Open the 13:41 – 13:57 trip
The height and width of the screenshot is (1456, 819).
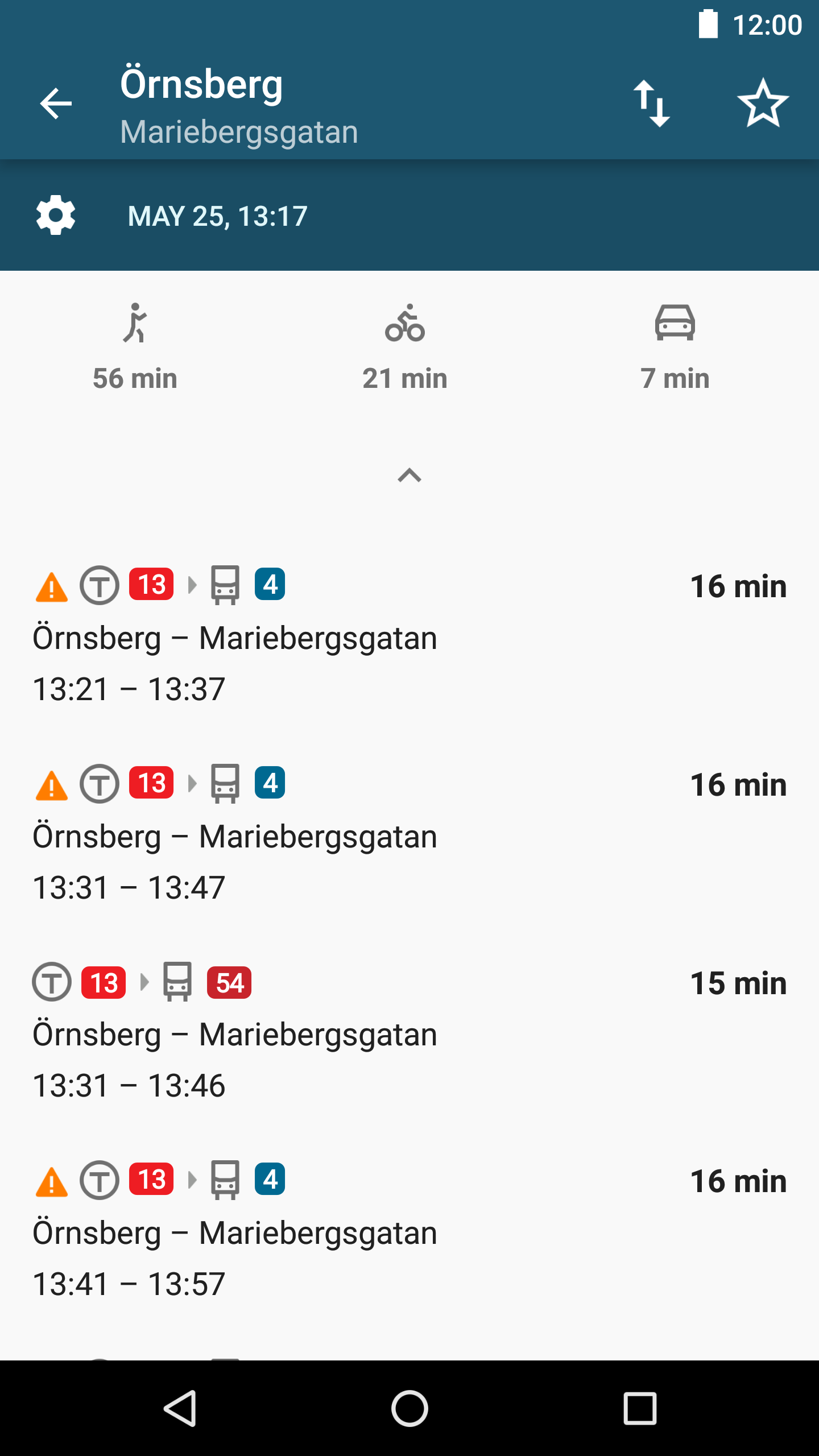click(x=409, y=1231)
